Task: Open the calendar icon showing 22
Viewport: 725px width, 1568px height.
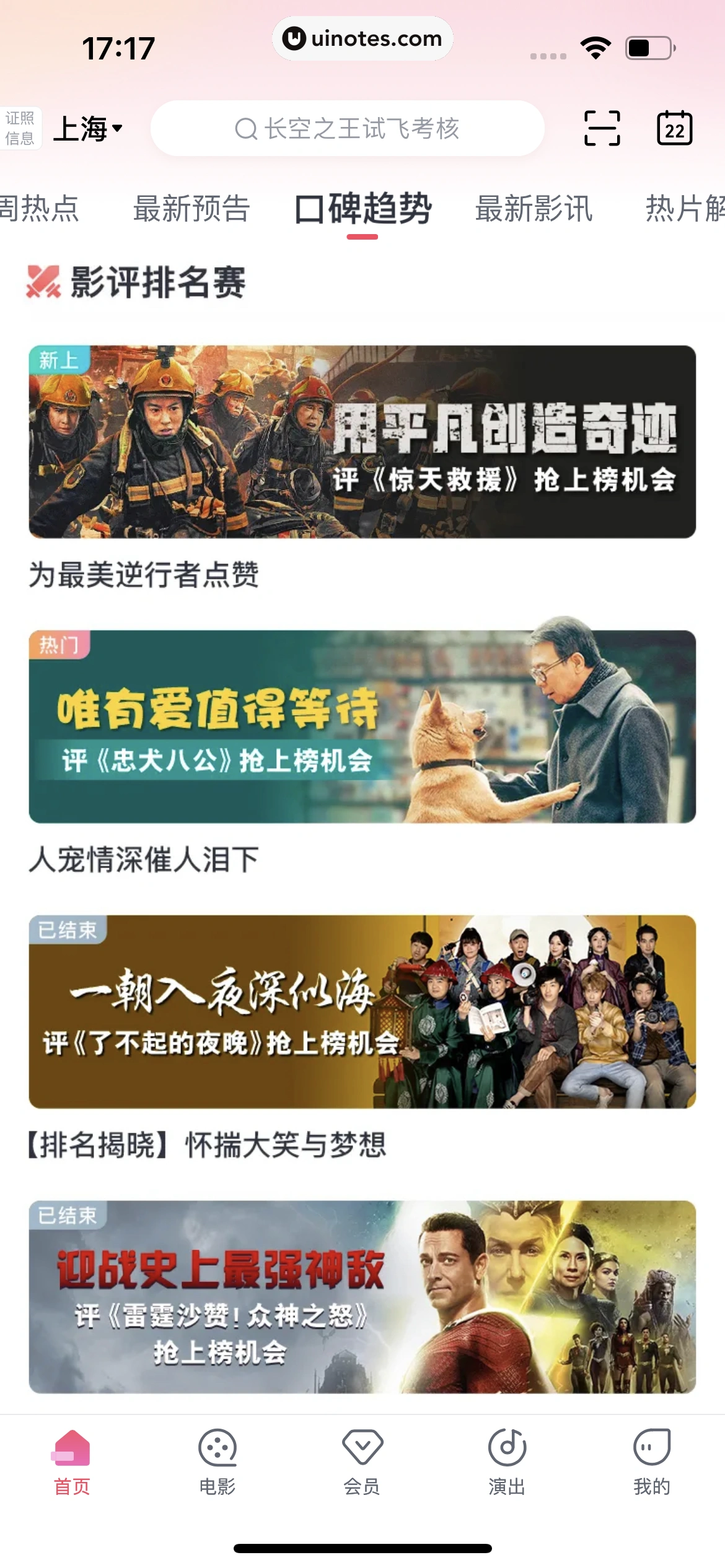Action: 674,128
